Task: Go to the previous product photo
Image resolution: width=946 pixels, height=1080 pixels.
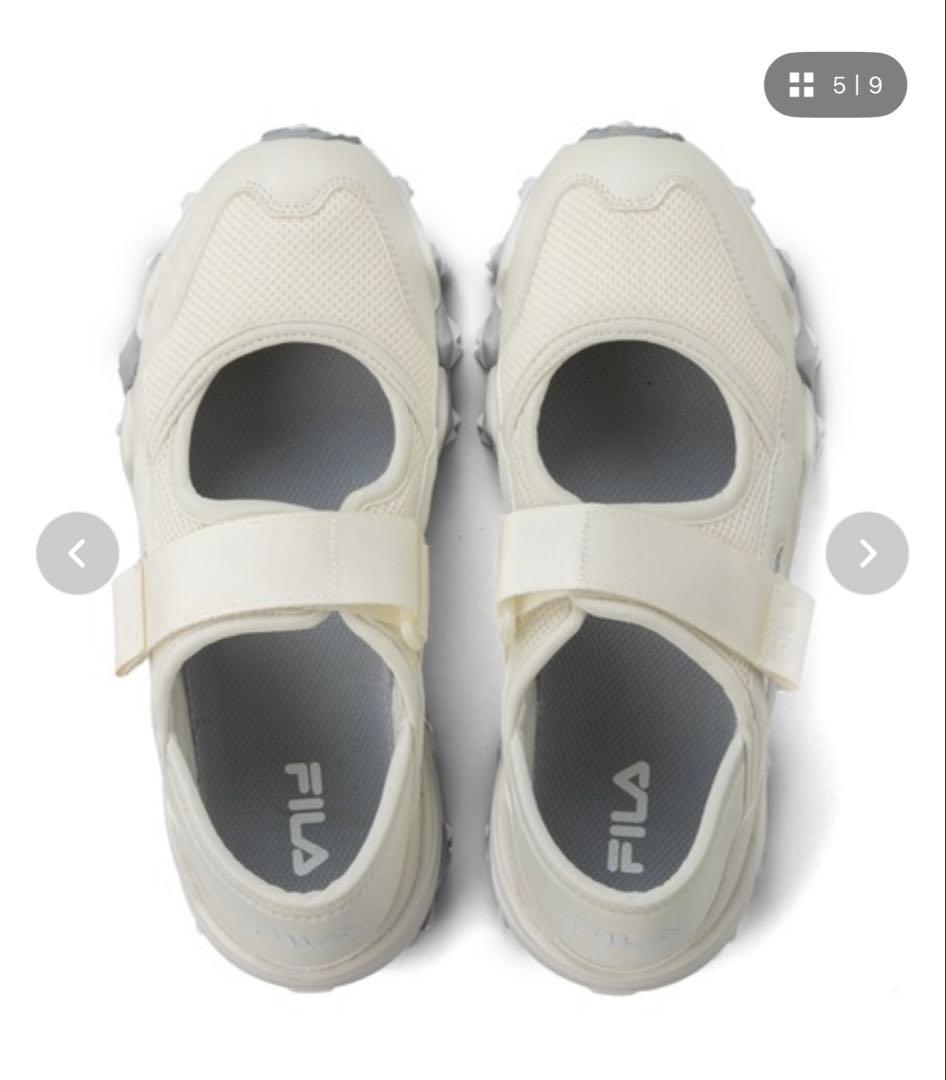Action: pos(77,553)
